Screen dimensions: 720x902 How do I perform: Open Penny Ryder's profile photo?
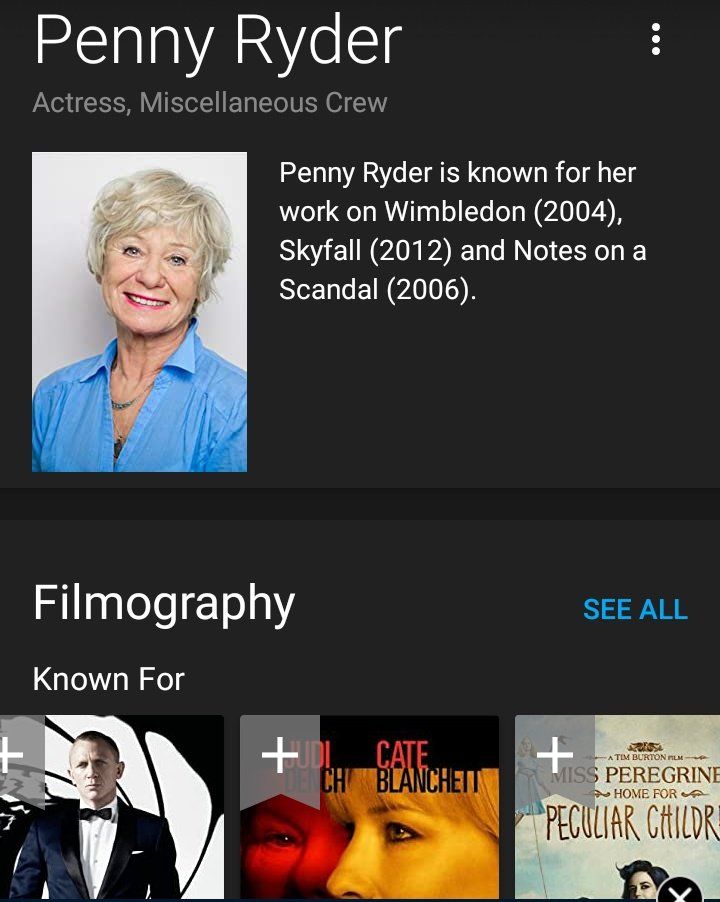(139, 312)
